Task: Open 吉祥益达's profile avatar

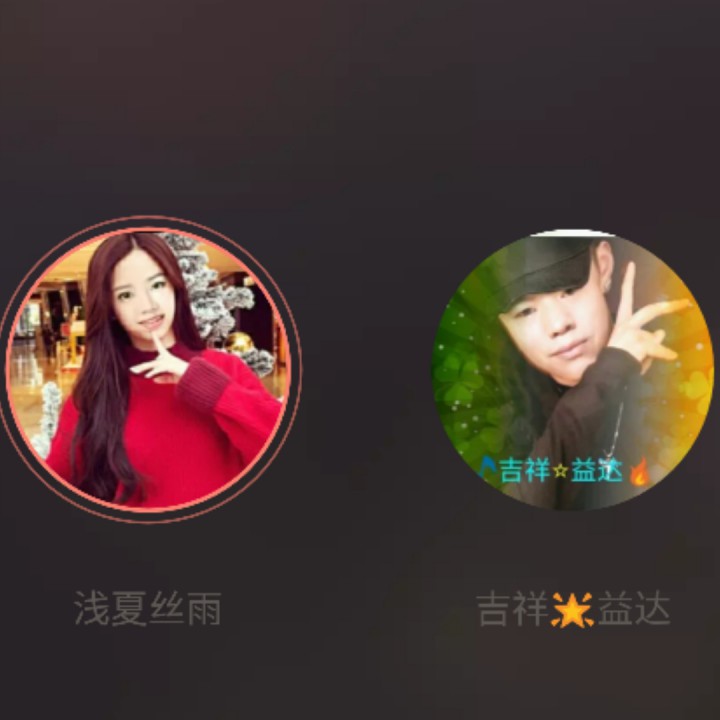Action: pyautogui.click(x=572, y=371)
